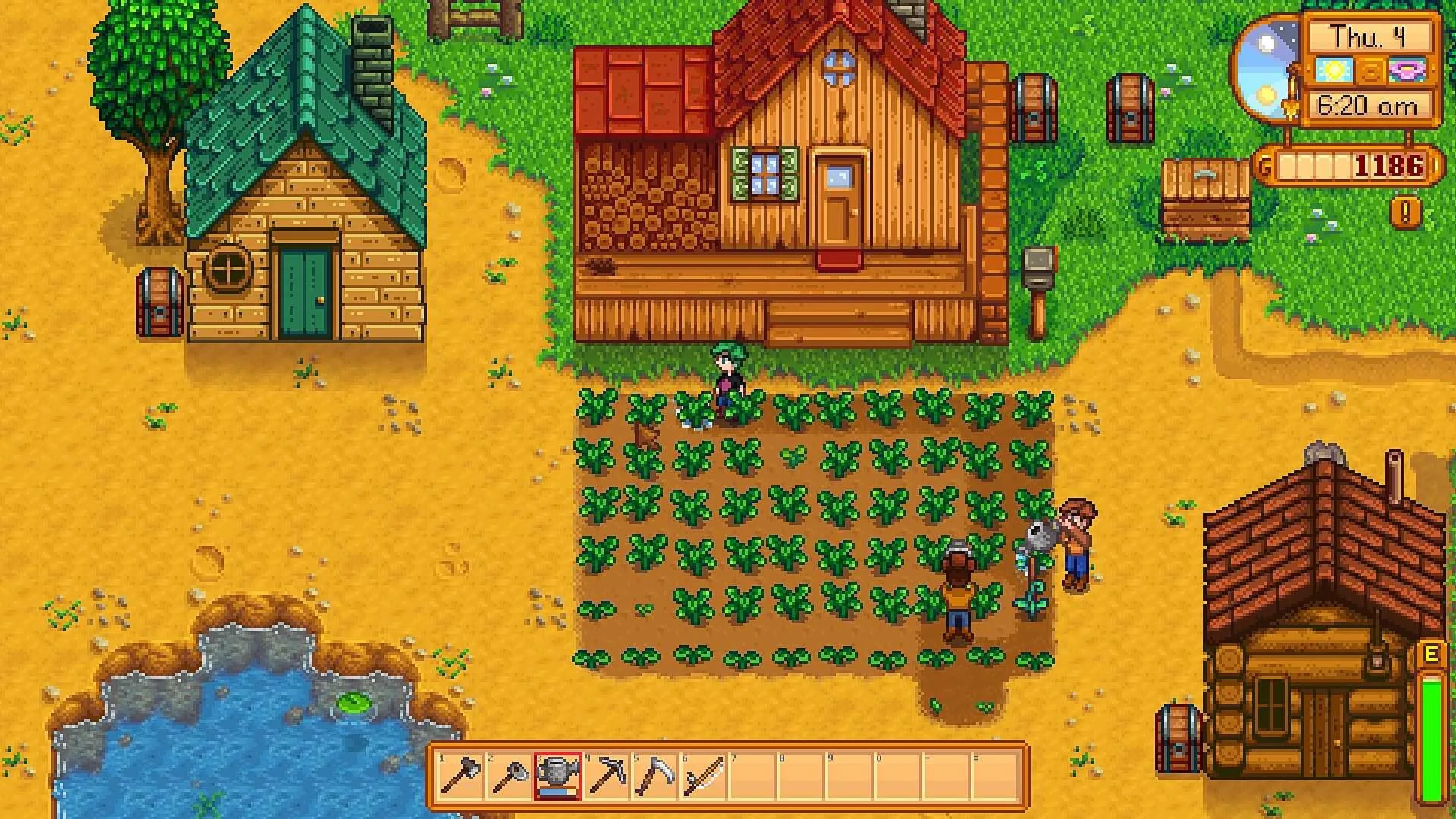The image size is (1456, 819).
Task: Tap empty toolbar slot 7
Action: click(752, 777)
